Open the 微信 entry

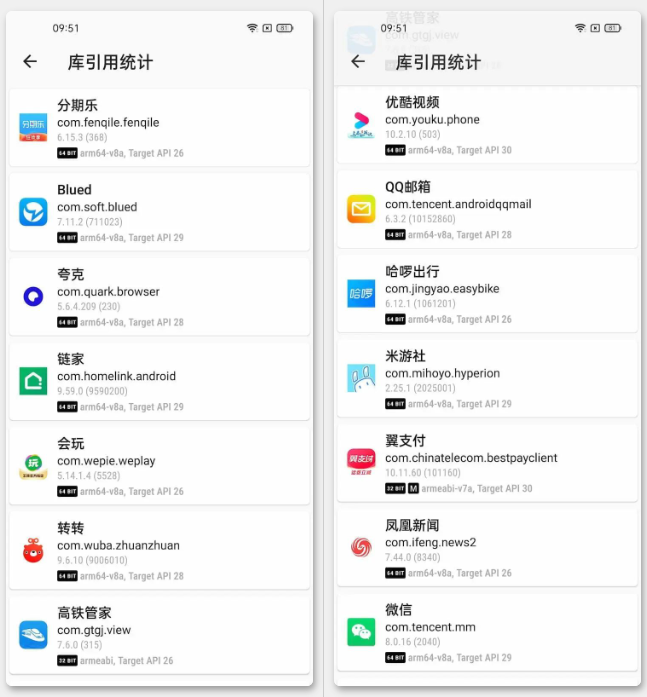tap(487, 632)
